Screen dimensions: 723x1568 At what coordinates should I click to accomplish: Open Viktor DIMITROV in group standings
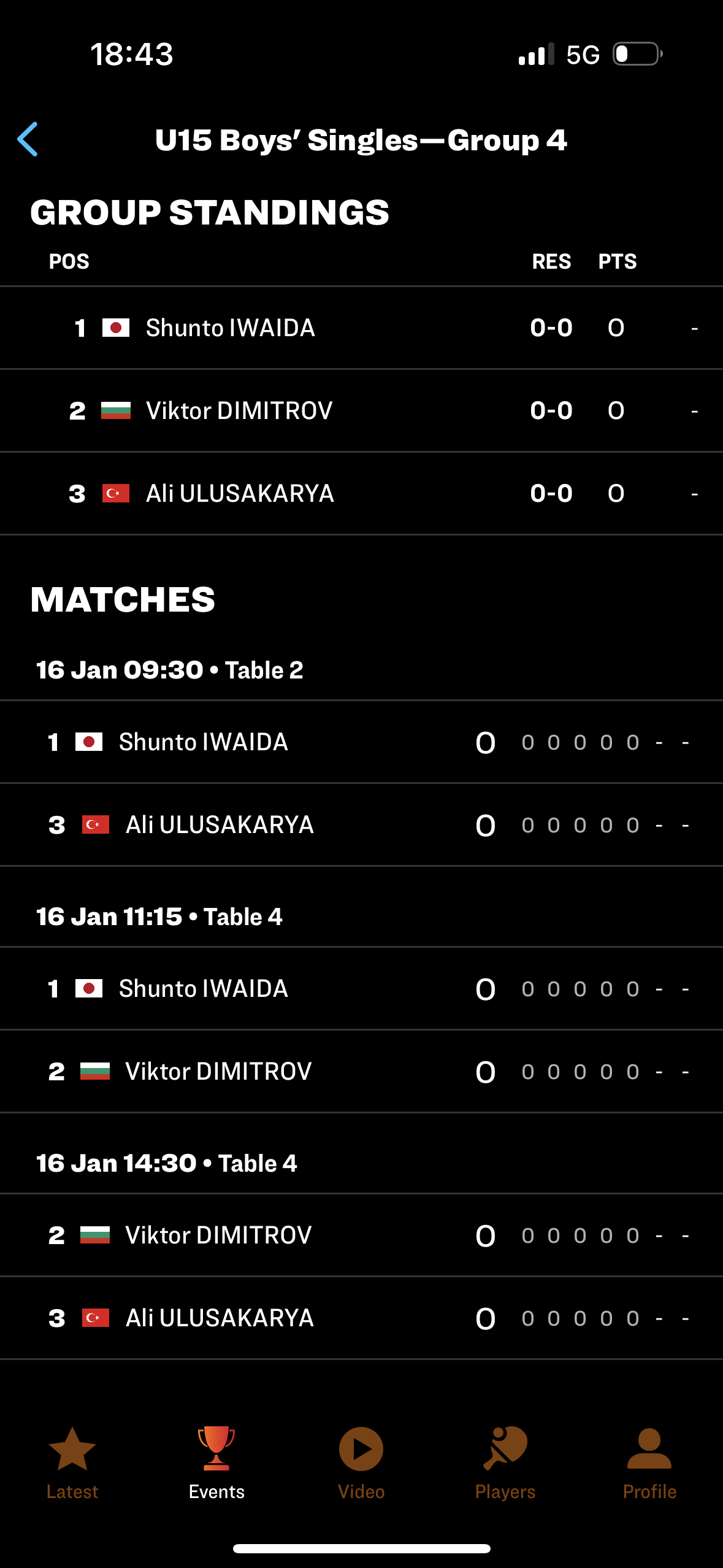pyautogui.click(x=361, y=410)
